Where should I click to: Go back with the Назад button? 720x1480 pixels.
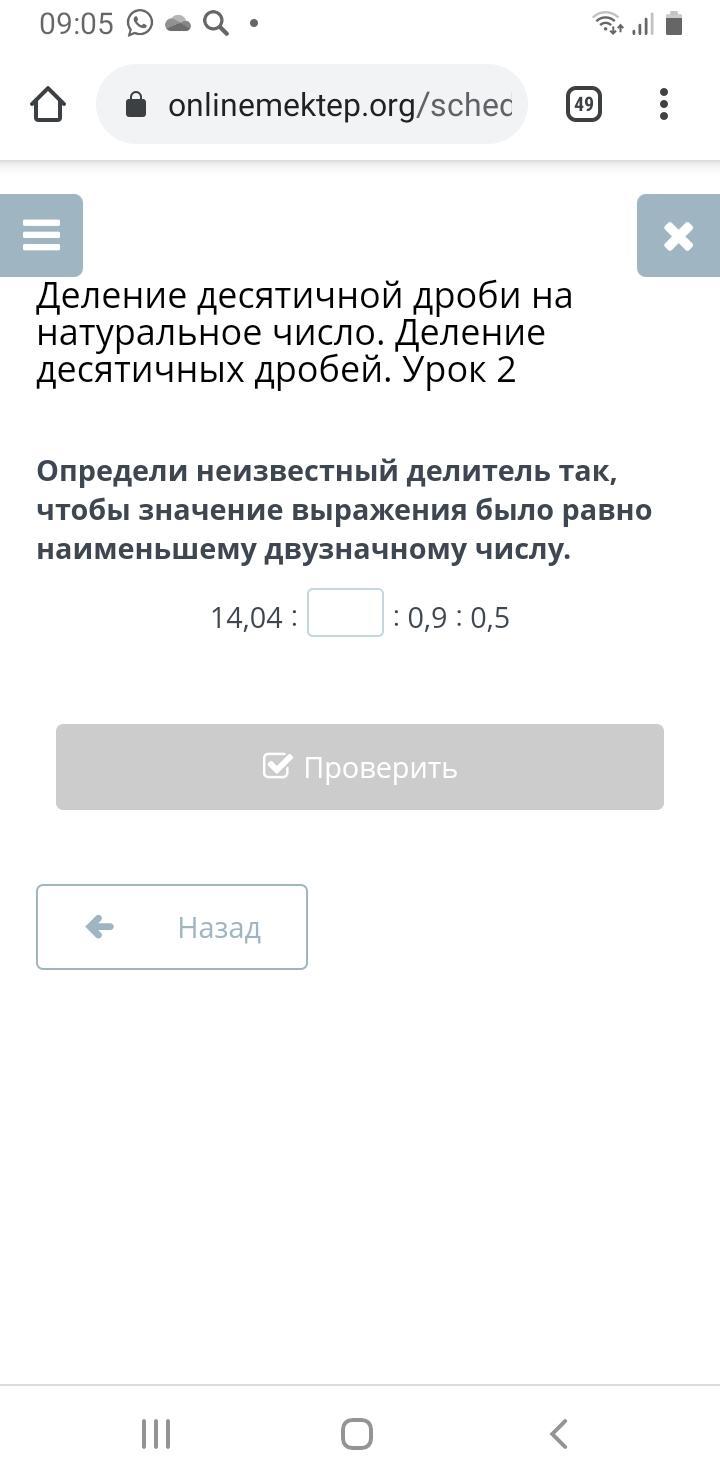(x=172, y=927)
